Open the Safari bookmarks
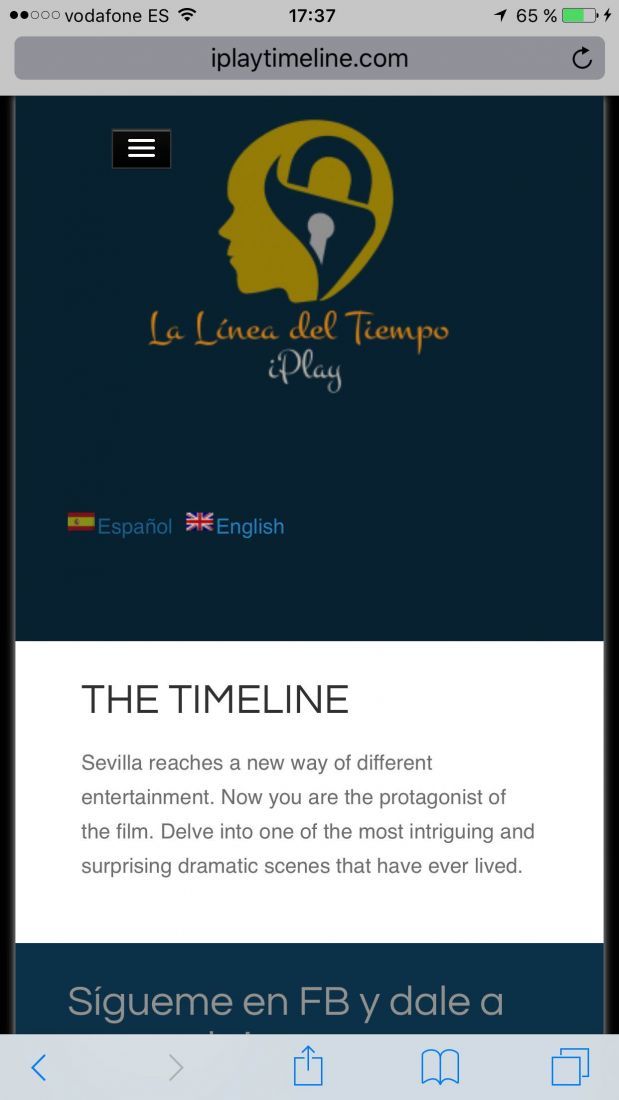619x1100 pixels. 440,1067
